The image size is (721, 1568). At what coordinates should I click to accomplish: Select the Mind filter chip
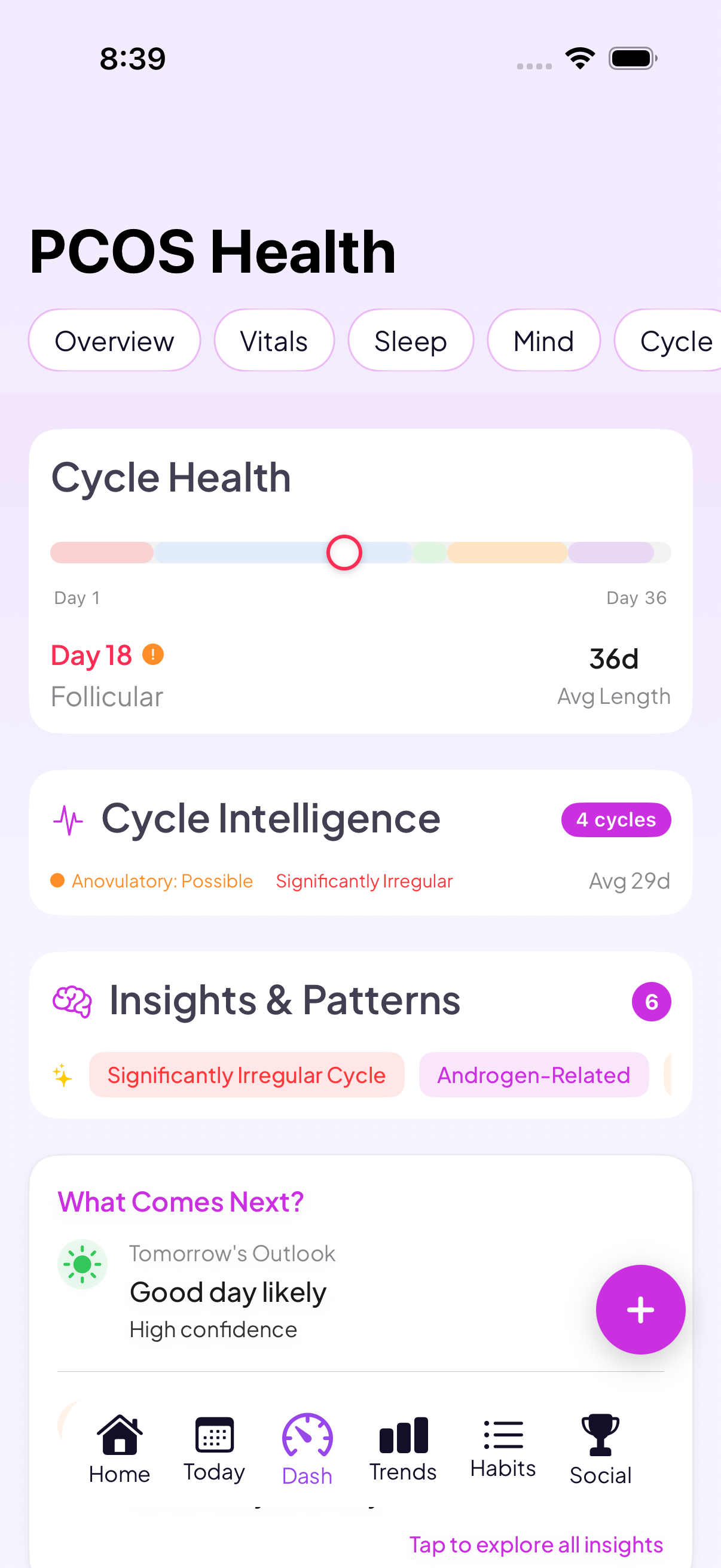[543, 340]
